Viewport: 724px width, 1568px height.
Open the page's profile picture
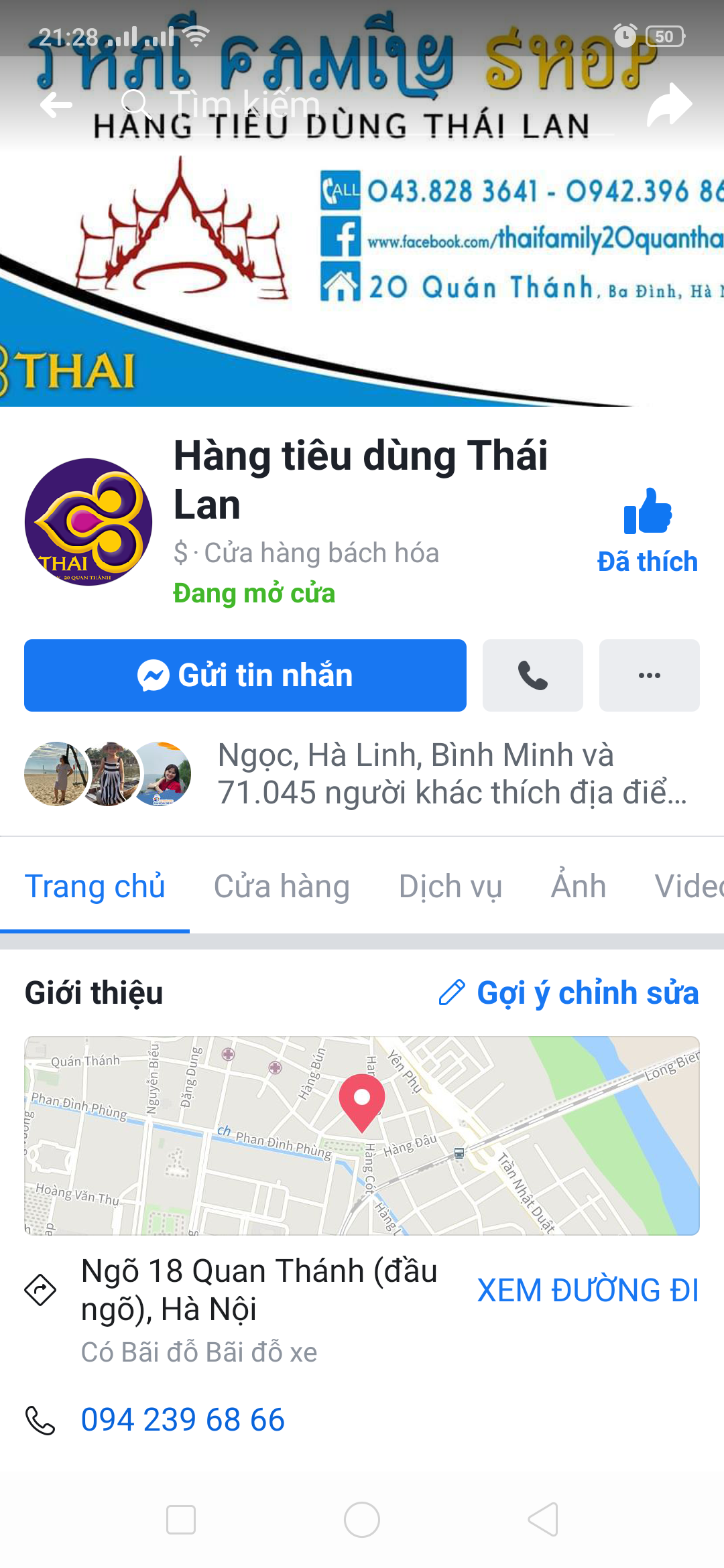click(88, 522)
